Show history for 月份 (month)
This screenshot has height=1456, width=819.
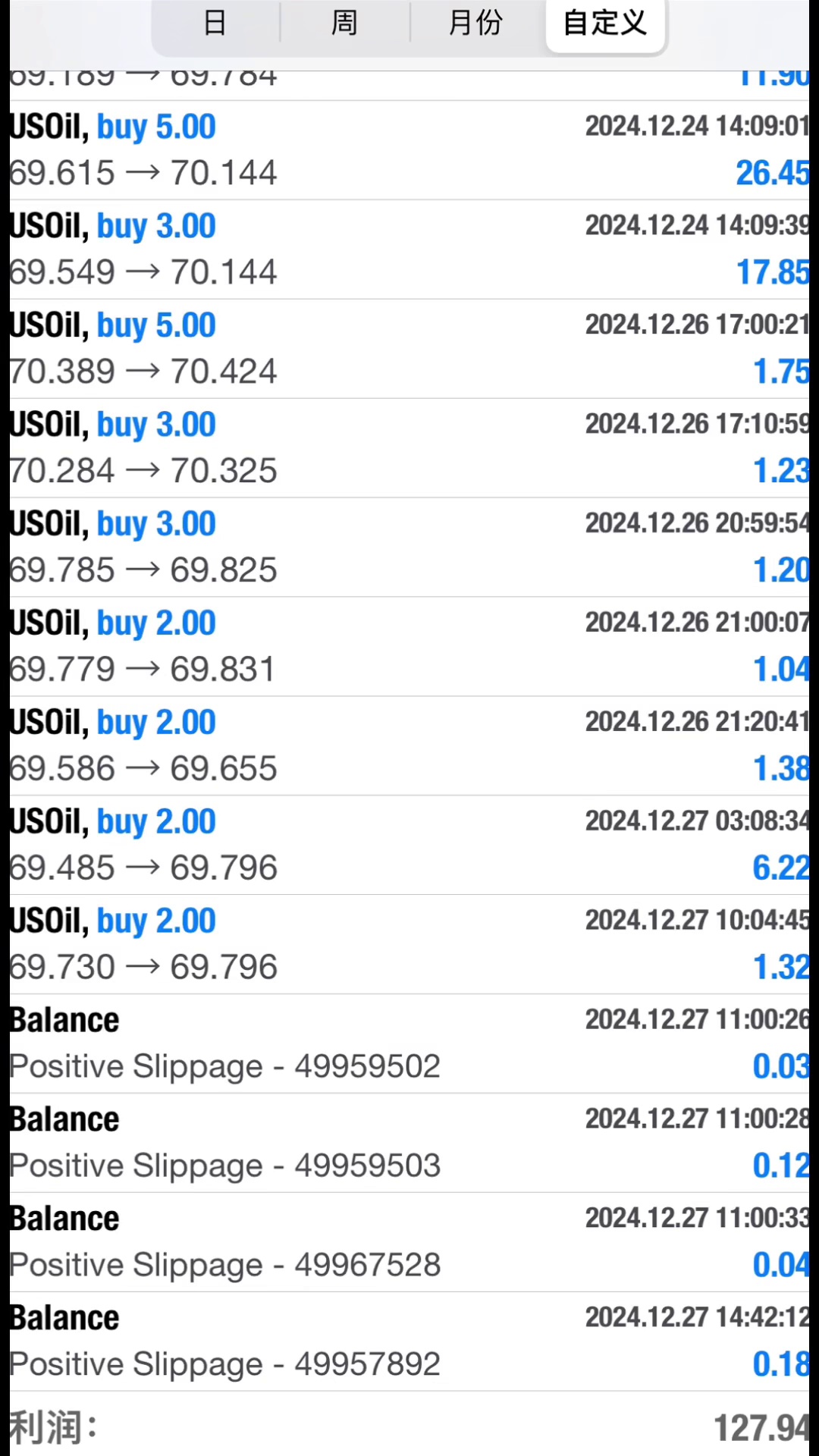point(475,24)
